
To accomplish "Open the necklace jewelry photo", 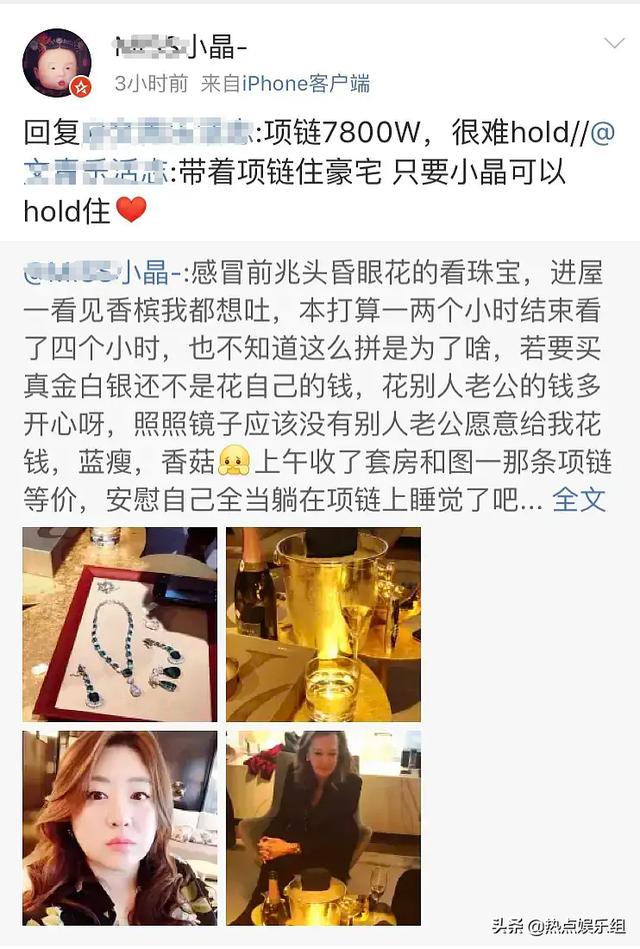I will tap(120, 624).
